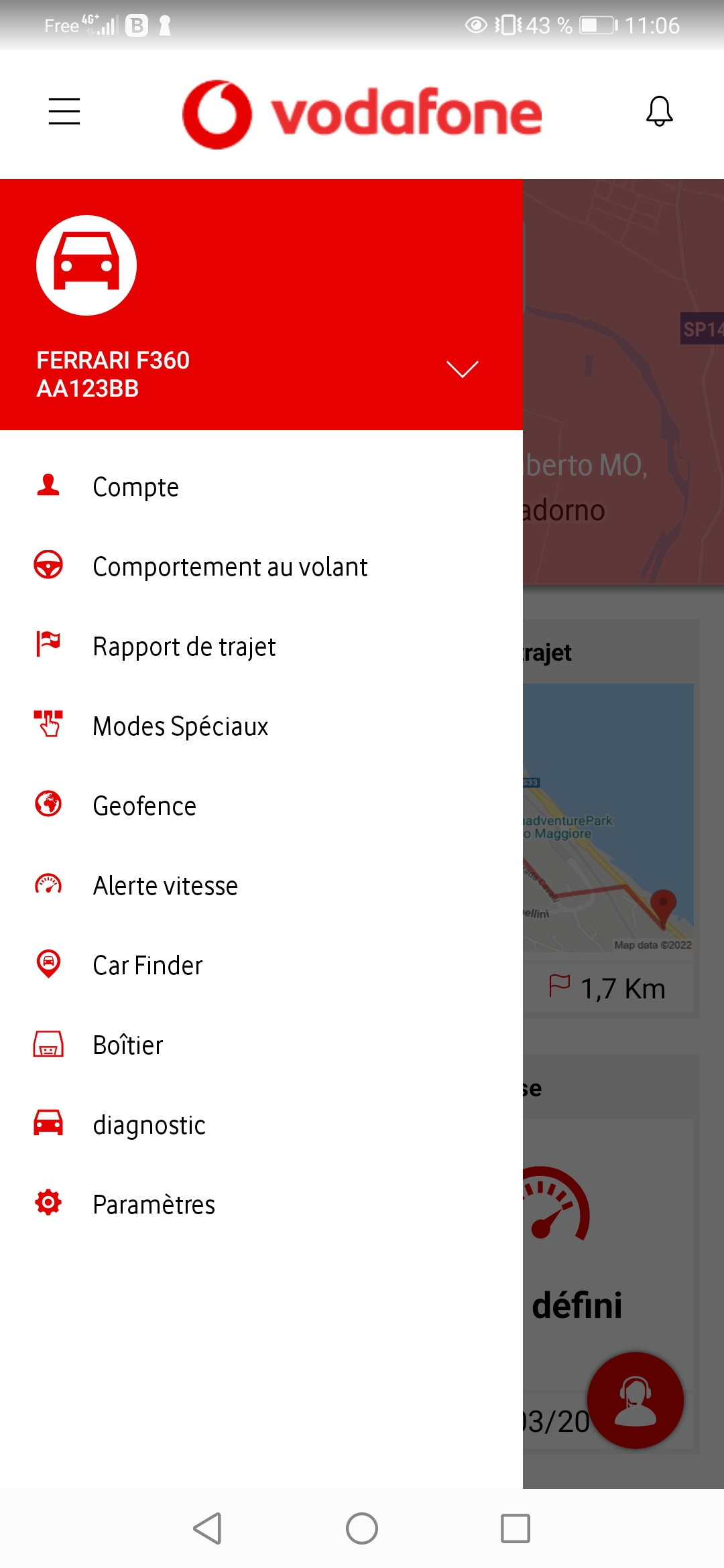724x1568 pixels.
Task: Tap the system home button
Action: click(x=362, y=1528)
